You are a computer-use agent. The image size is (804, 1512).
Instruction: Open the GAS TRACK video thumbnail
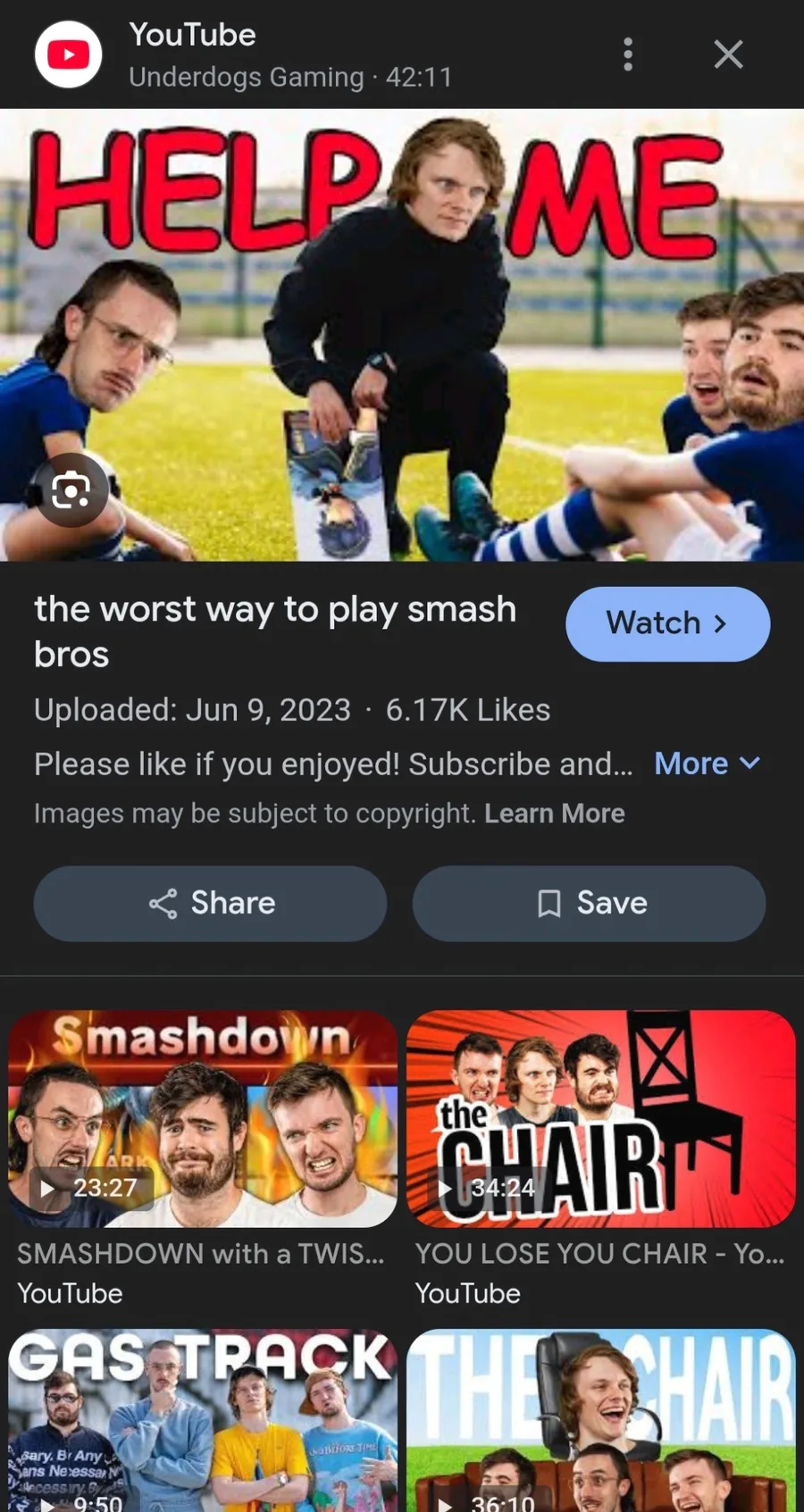click(x=203, y=1420)
